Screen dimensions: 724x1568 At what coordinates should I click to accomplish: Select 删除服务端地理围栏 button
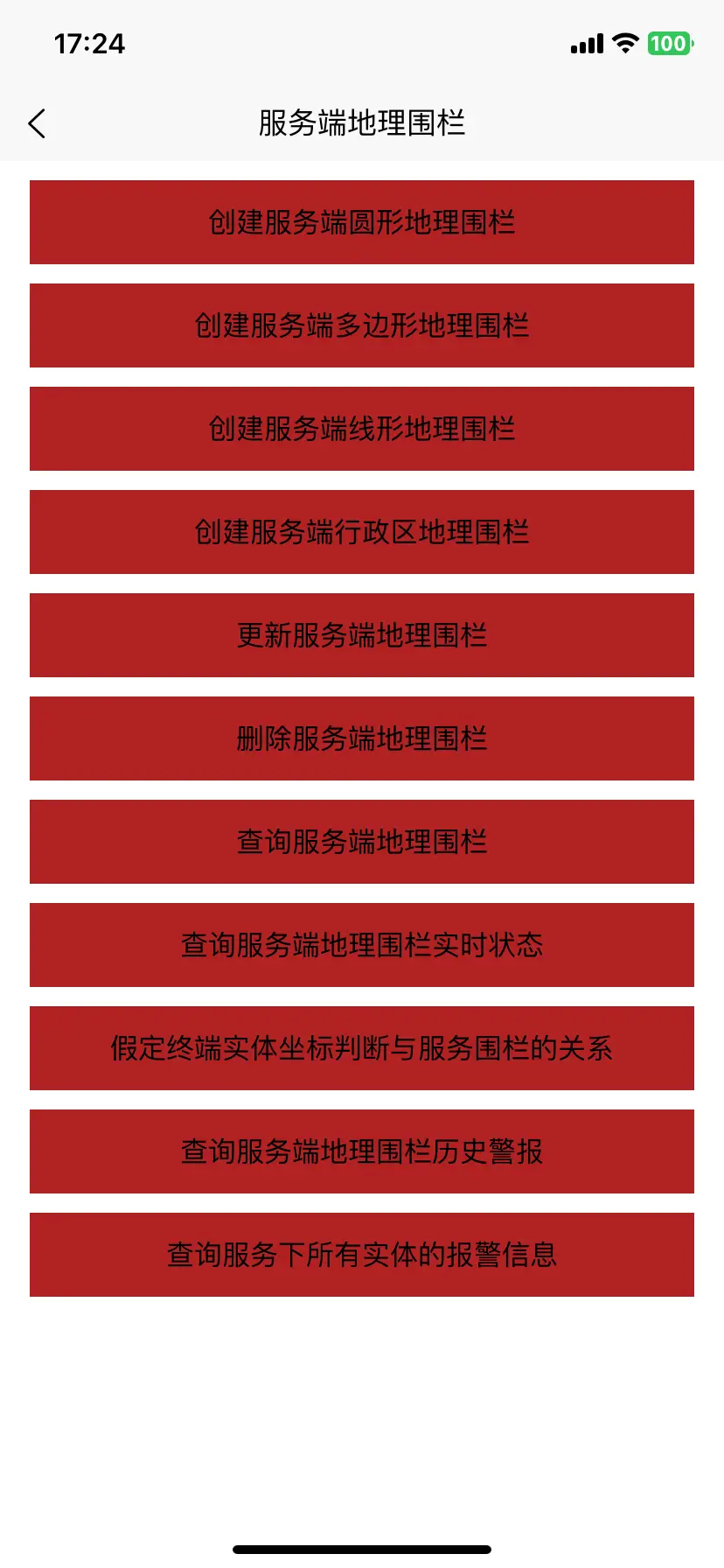coord(362,738)
